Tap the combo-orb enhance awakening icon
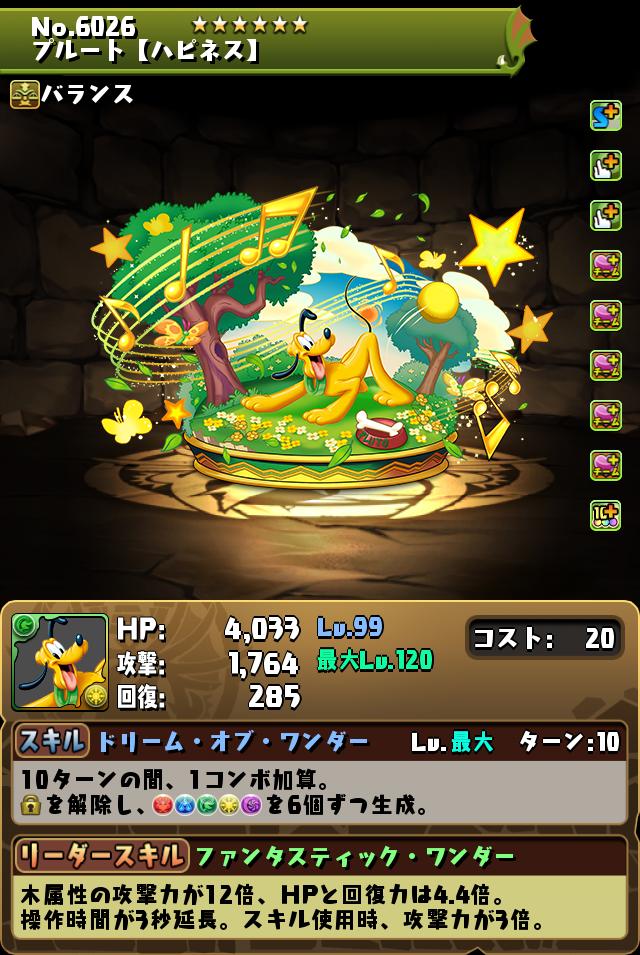 click(605, 514)
